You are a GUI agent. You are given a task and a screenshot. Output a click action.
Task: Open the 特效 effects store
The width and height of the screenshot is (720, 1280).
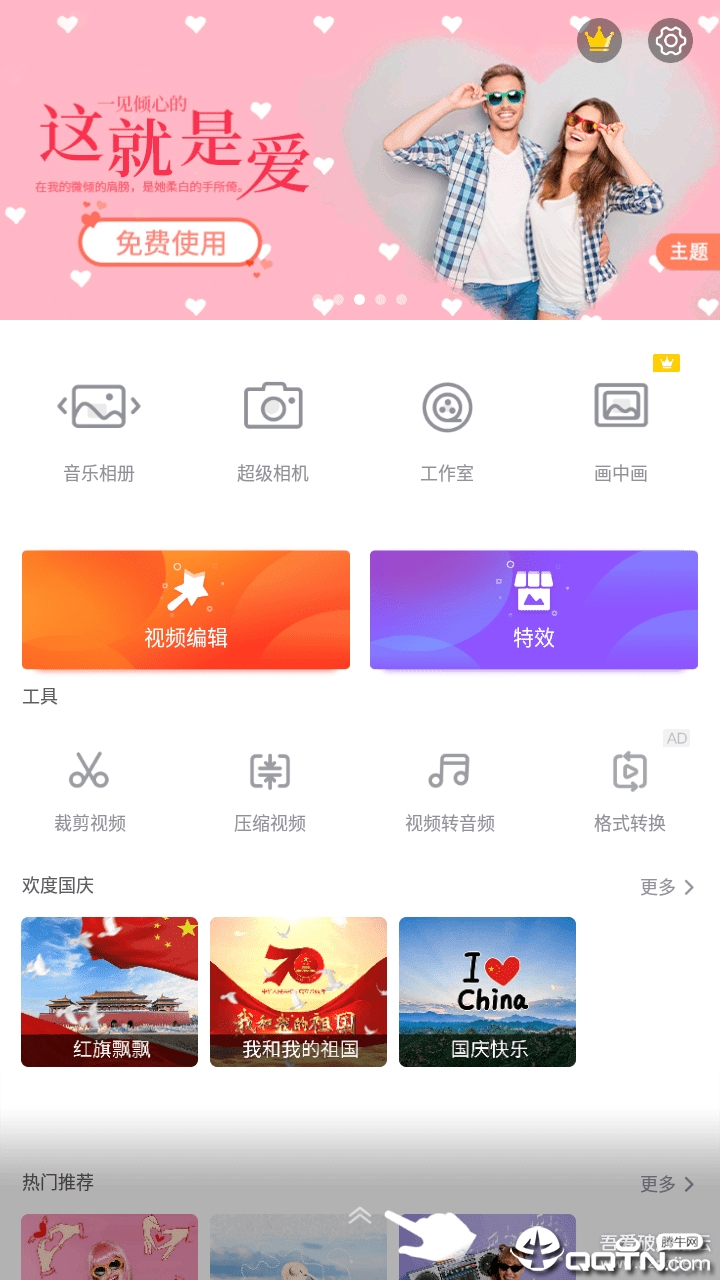(x=534, y=609)
